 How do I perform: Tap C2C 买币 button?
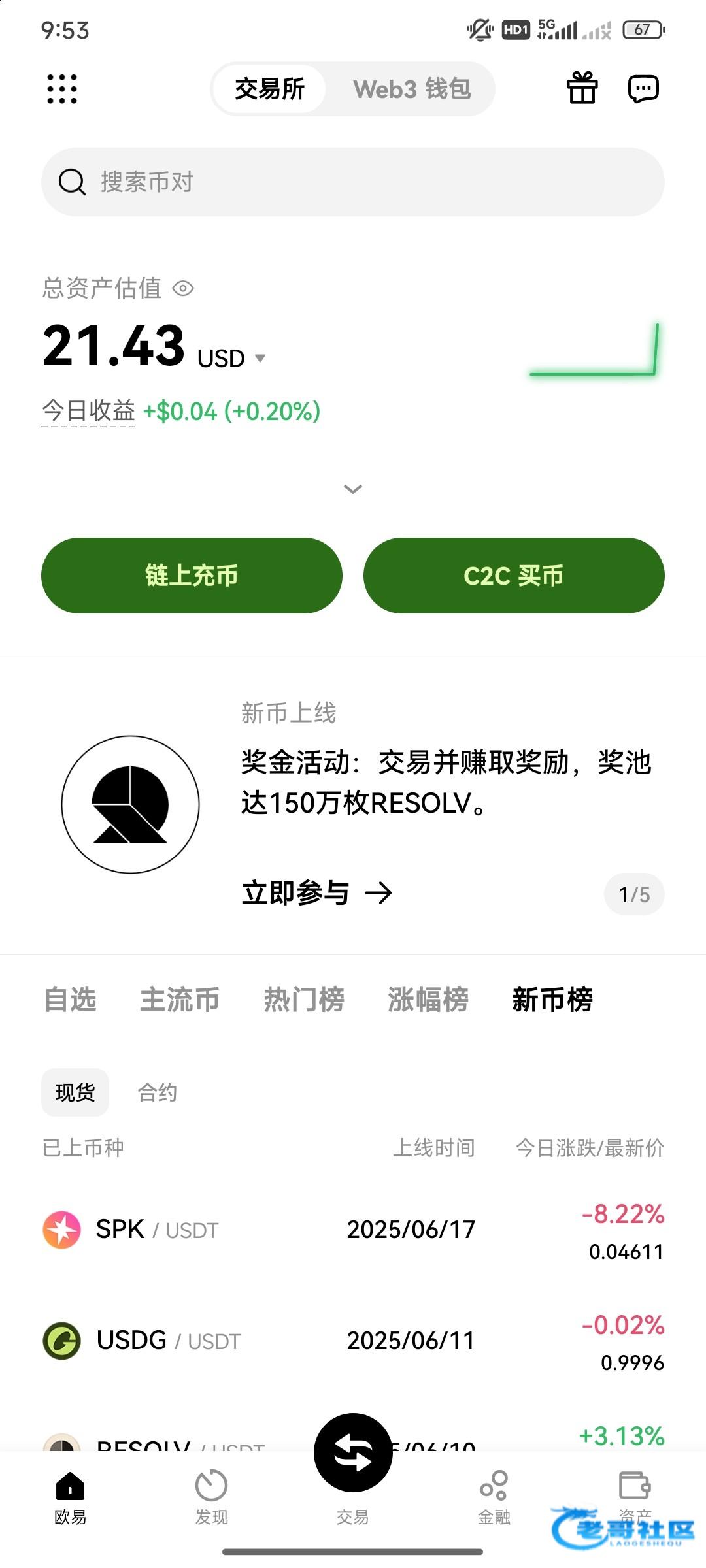click(x=514, y=576)
